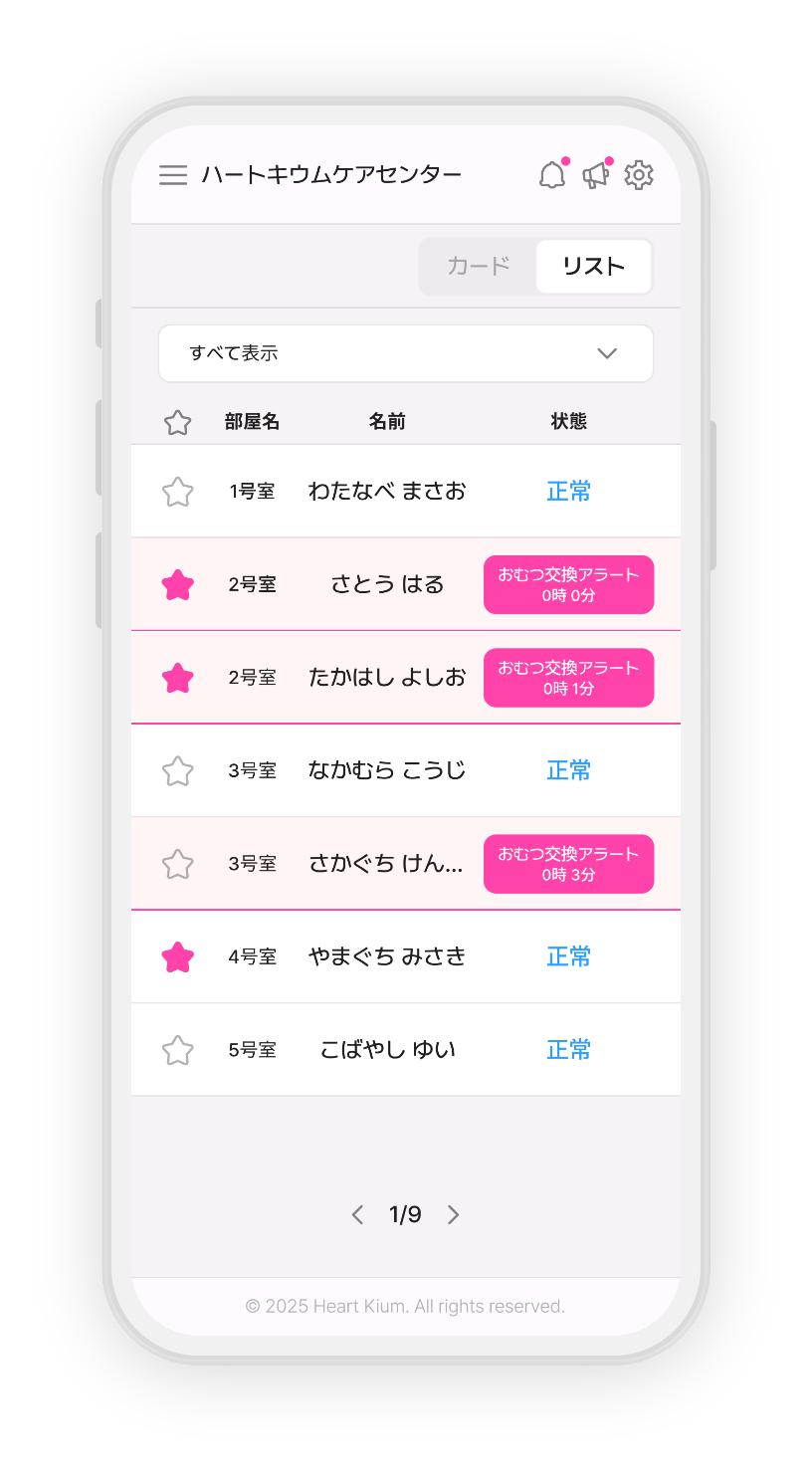The width and height of the screenshot is (812, 1473).
Task: Open the settings gear
Action: 639,175
